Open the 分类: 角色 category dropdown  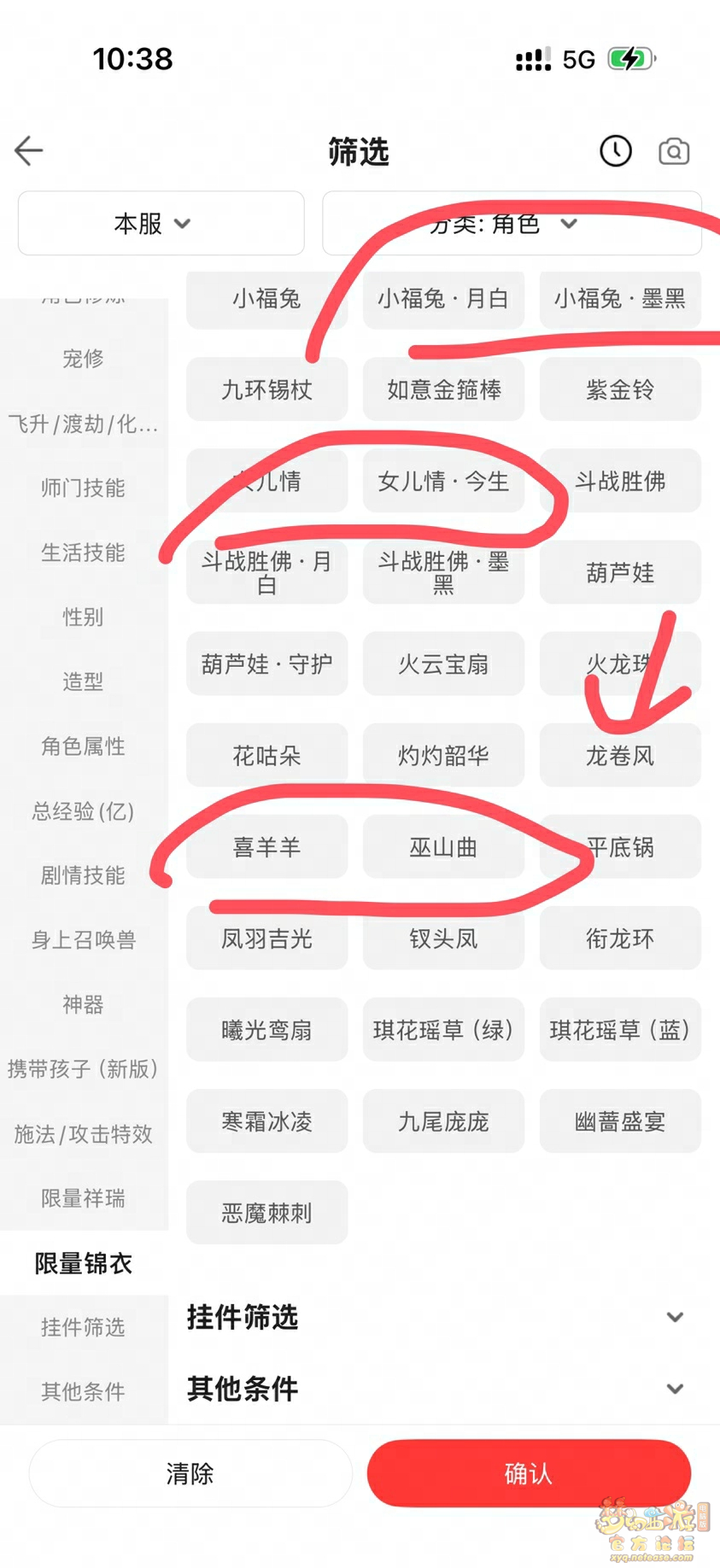tap(511, 224)
